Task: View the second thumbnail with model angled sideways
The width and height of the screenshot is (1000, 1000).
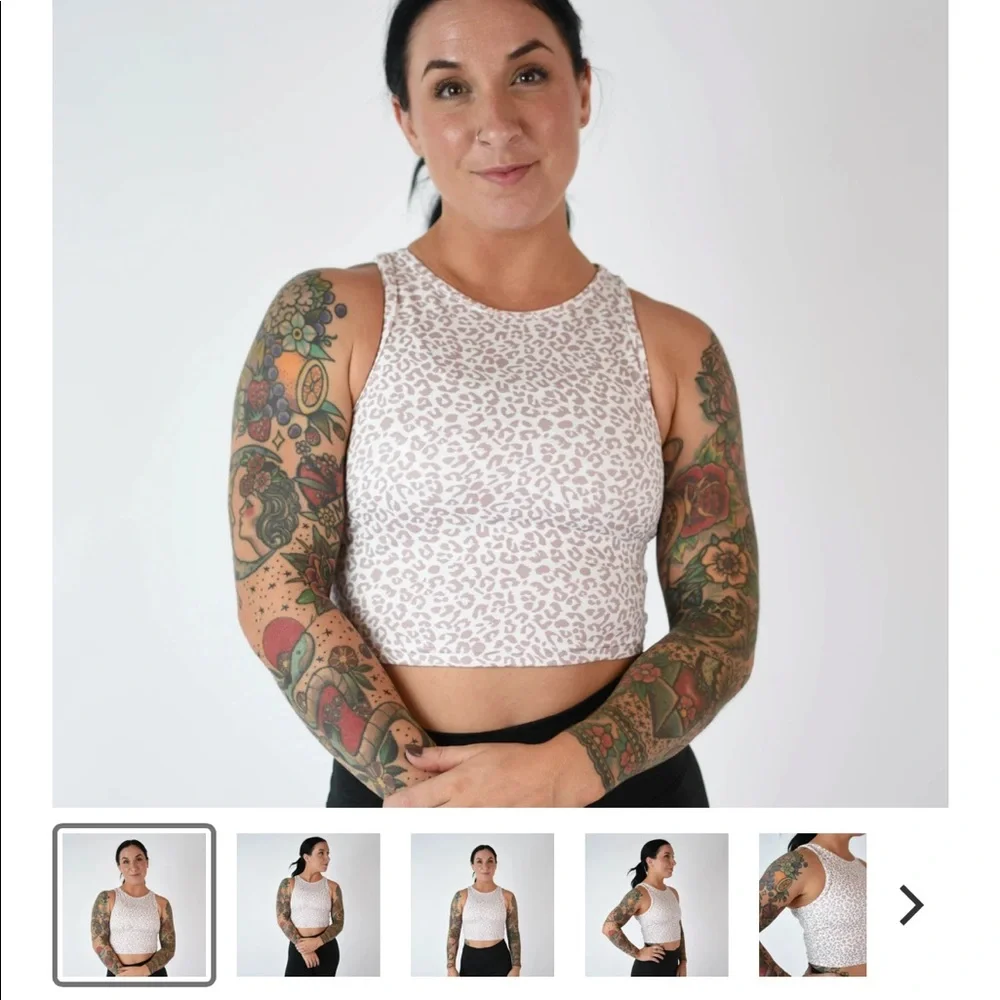Action: [x=308, y=905]
